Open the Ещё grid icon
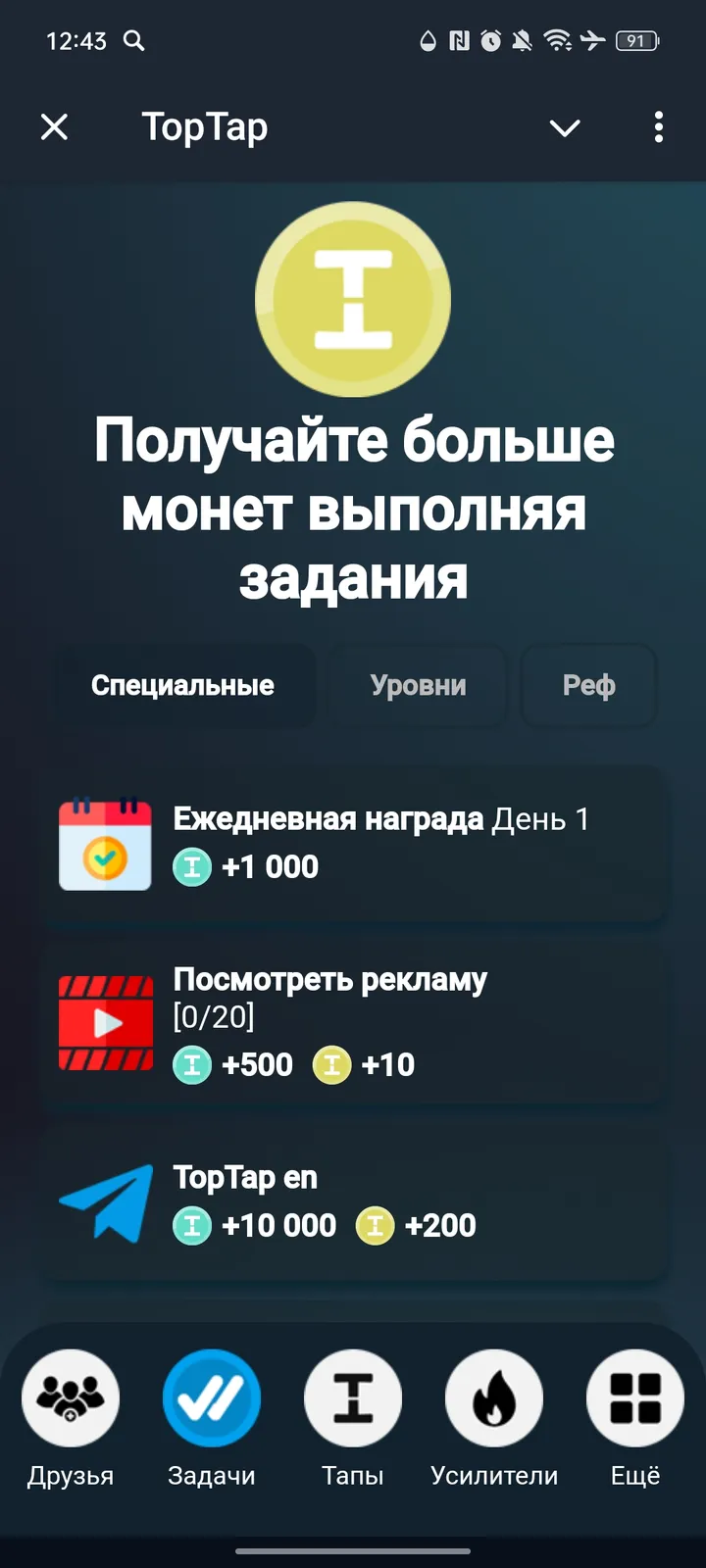 click(634, 1398)
